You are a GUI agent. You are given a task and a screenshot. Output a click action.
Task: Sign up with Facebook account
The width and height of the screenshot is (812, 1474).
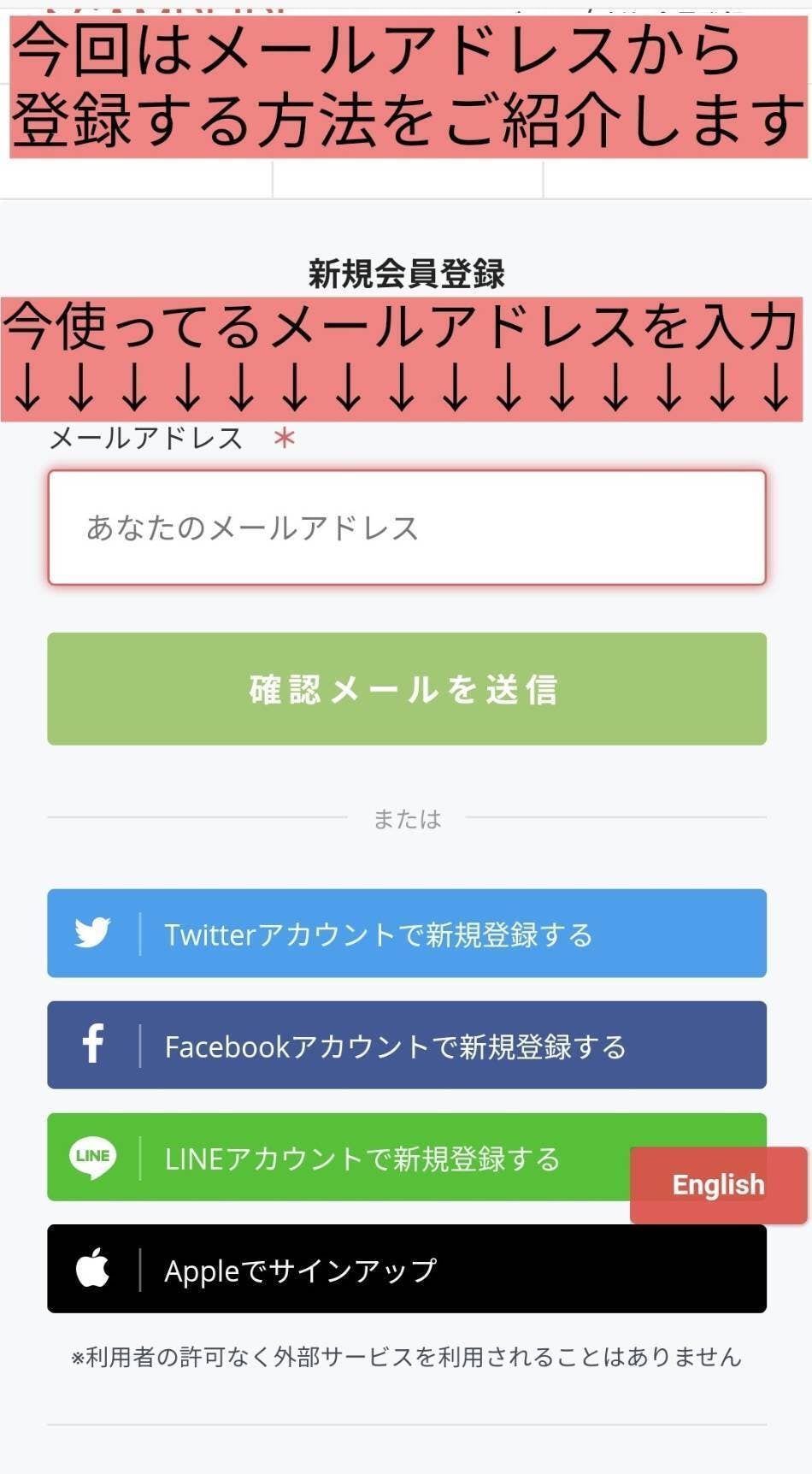406,1046
